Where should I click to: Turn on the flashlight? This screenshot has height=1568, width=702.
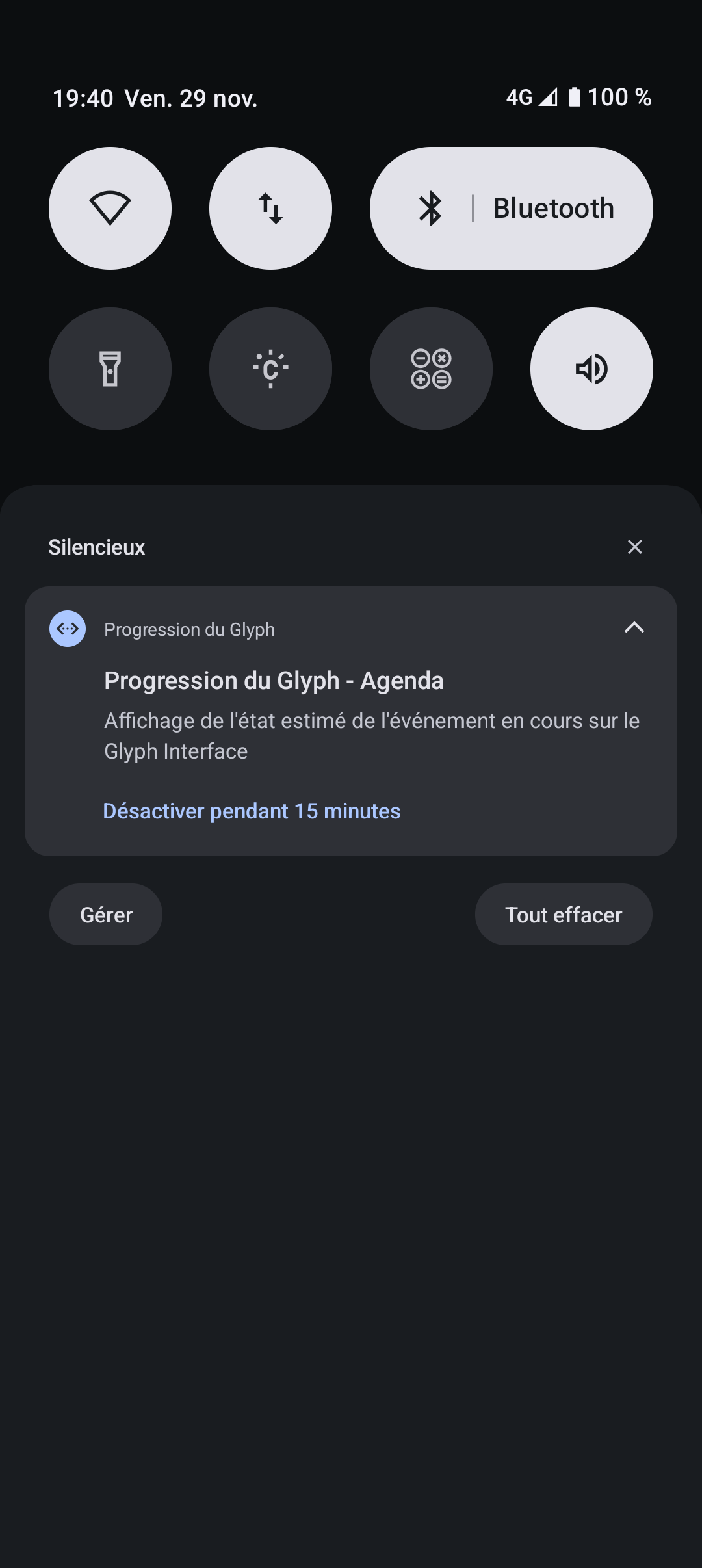point(110,369)
